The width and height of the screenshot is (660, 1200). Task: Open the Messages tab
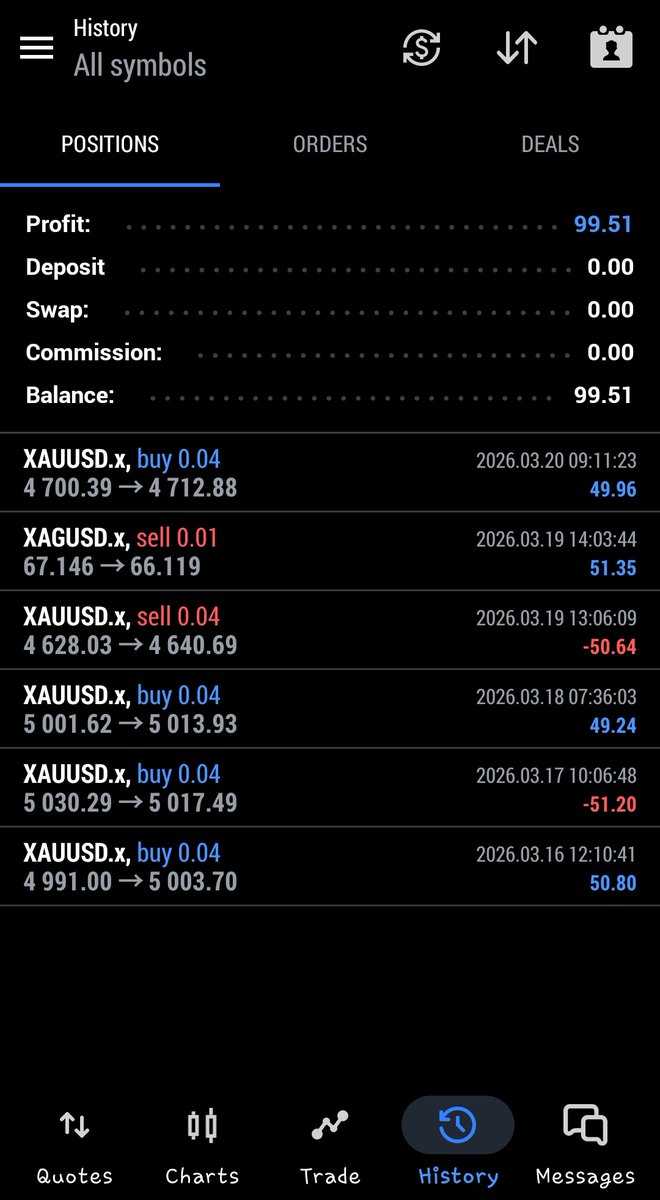click(585, 1146)
